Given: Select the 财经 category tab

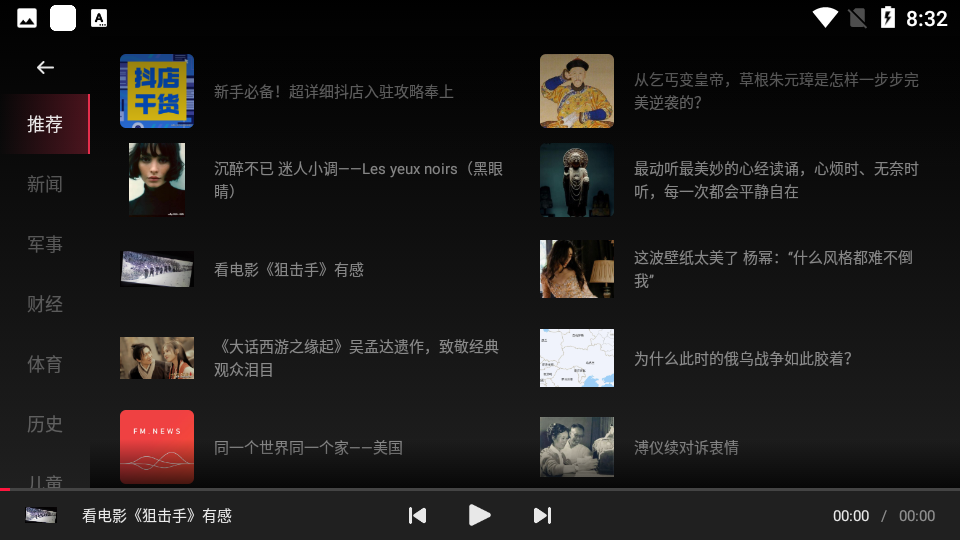Looking at the screenshot, I should click(45, 304).
